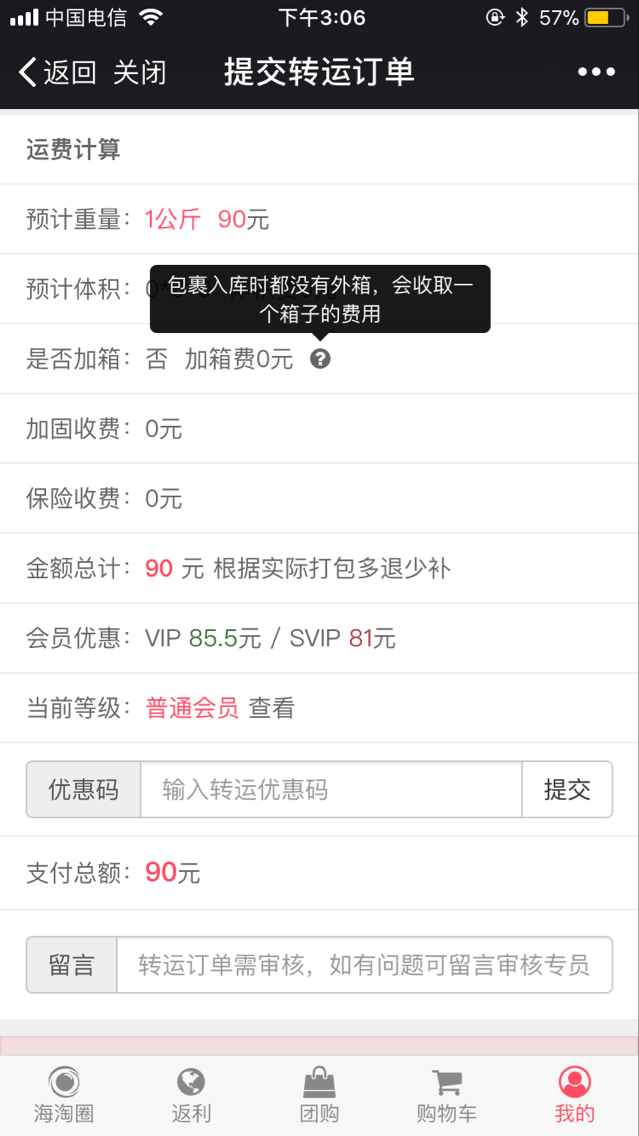Image resolution: width=639 pixels, height=1136 pixels.
Task: Select the 我的 profile tab
Action: (575, 1095)
